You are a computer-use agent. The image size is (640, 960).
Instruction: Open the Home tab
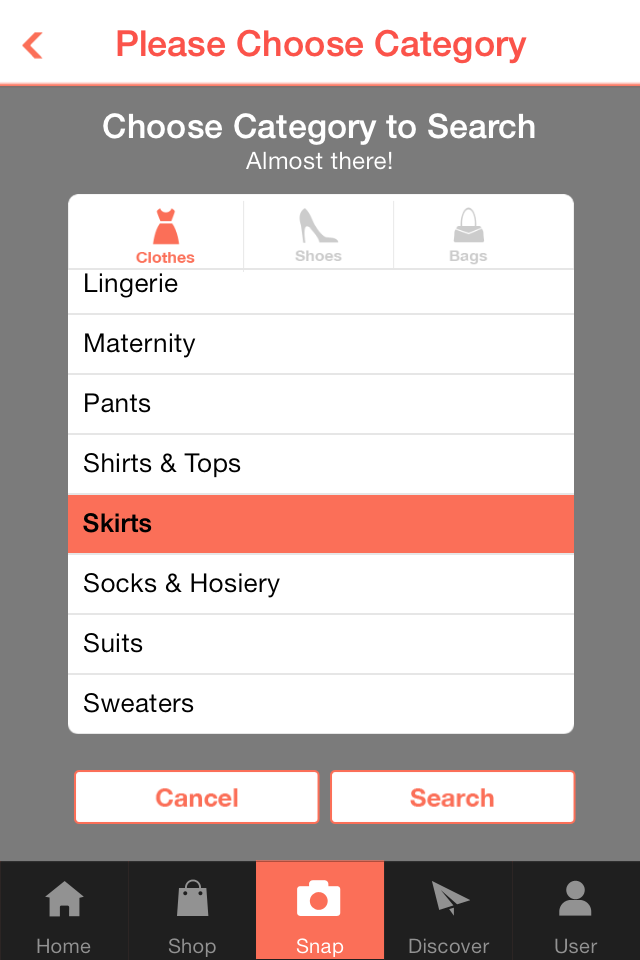(x=64, y=912)
